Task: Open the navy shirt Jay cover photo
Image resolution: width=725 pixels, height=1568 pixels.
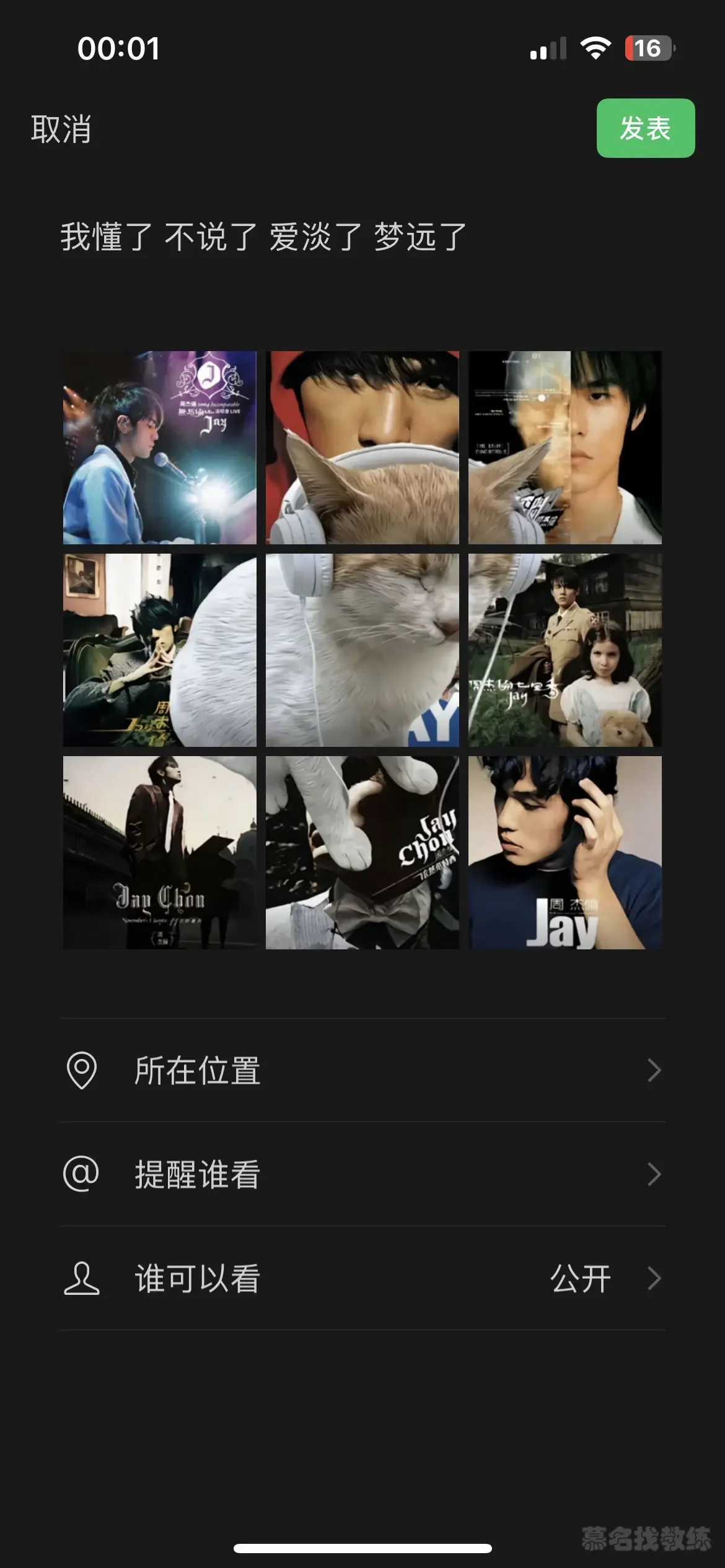Action: [x=565, y=853]
